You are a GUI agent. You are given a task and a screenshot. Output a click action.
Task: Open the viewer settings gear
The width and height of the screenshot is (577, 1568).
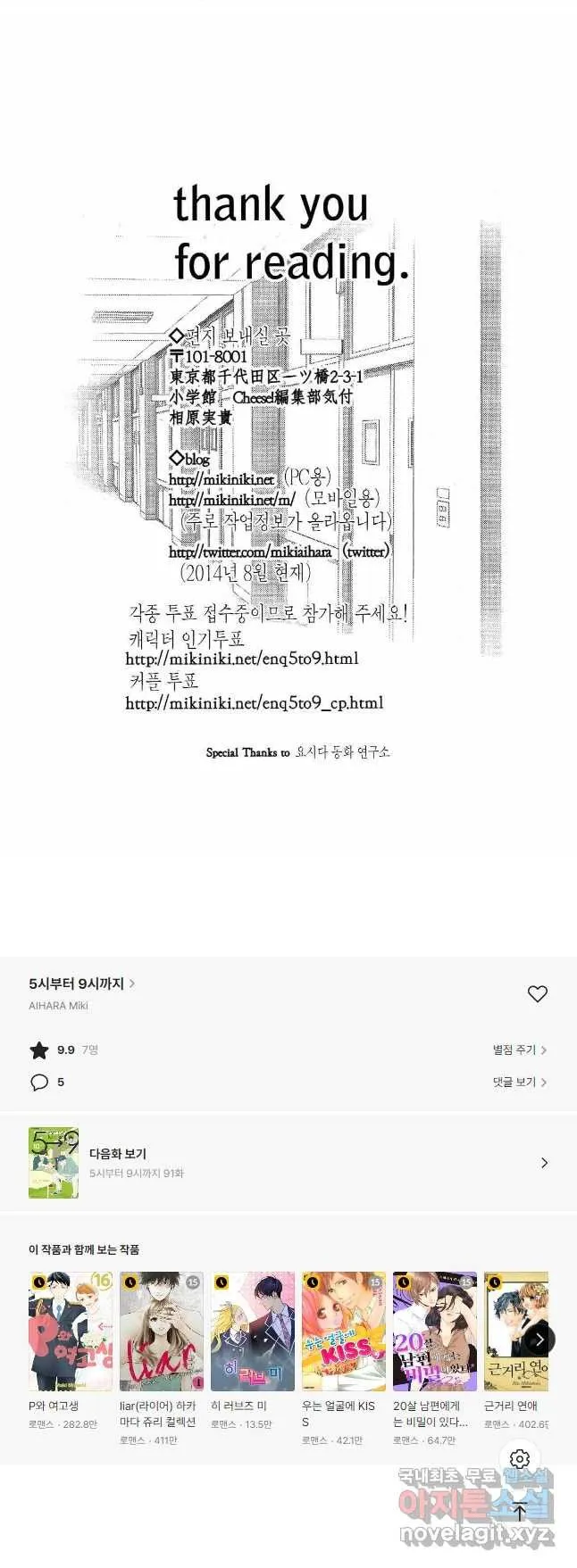(x=521, y=1459)
